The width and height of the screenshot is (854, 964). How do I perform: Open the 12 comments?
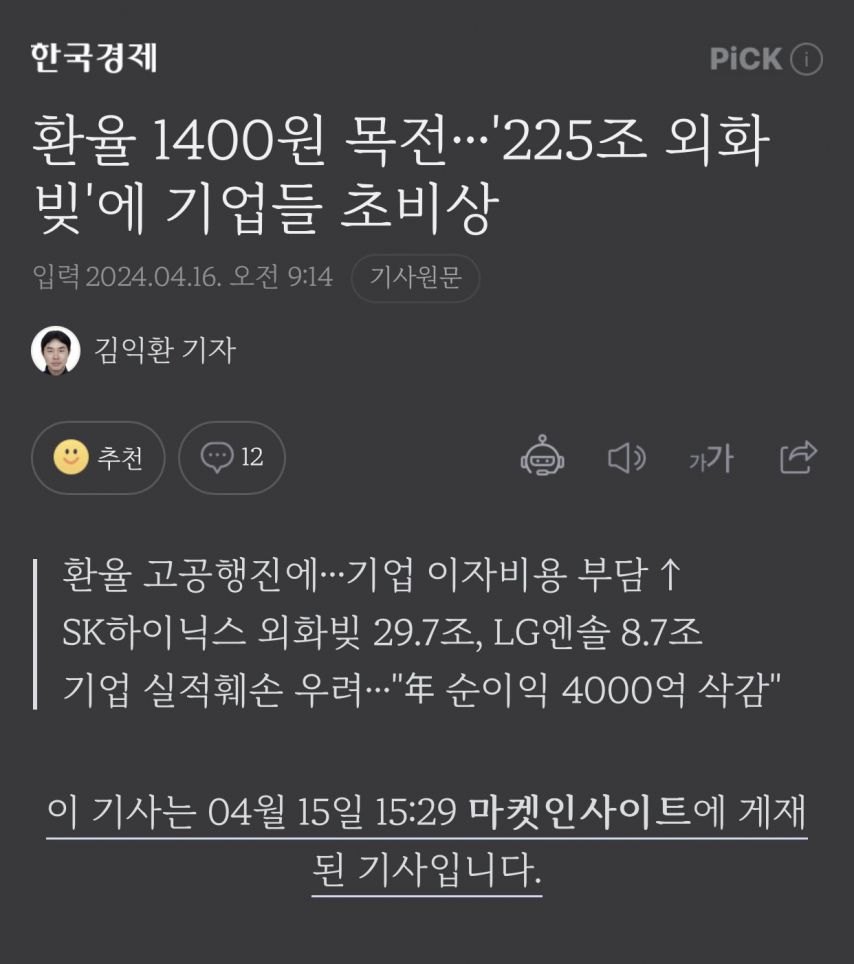pos(232,458)
